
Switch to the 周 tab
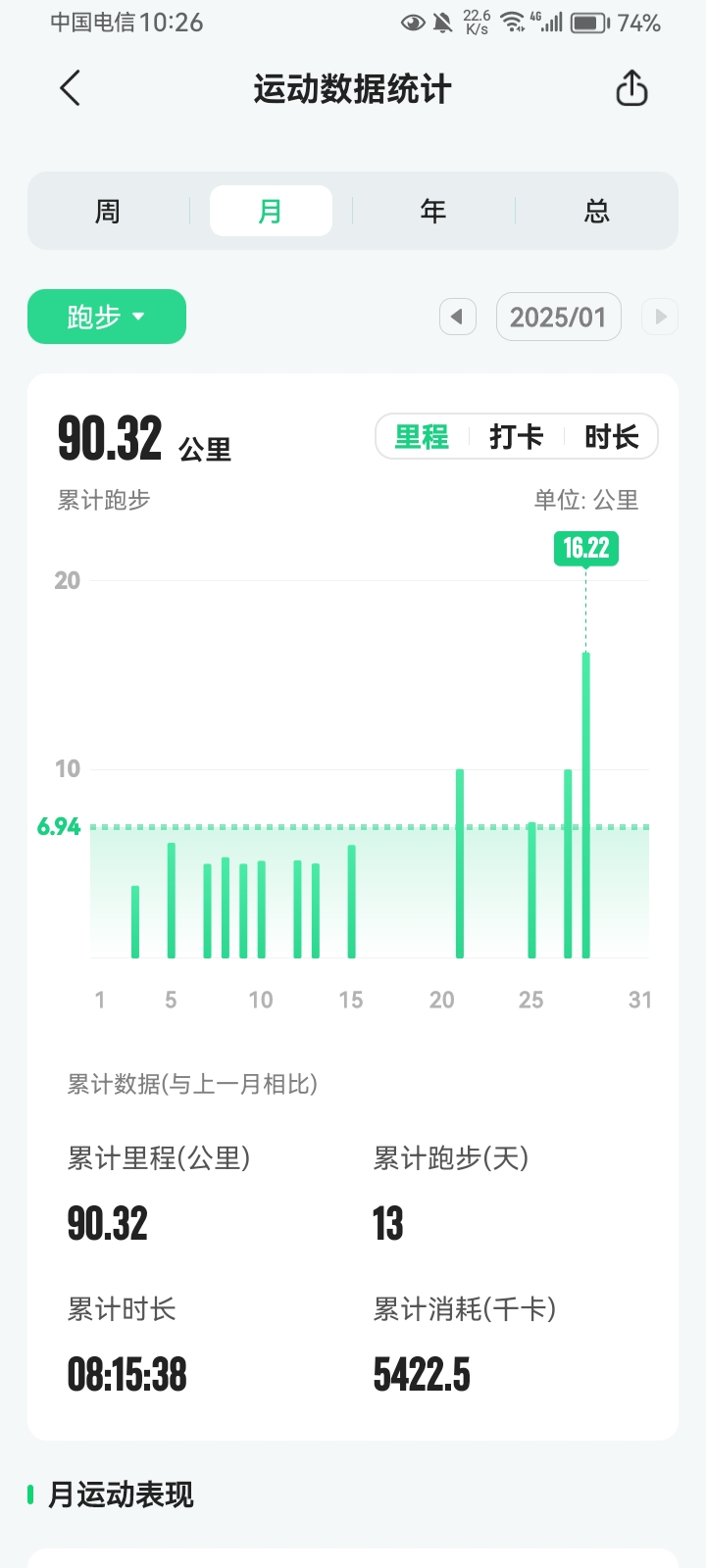(108, 211)
